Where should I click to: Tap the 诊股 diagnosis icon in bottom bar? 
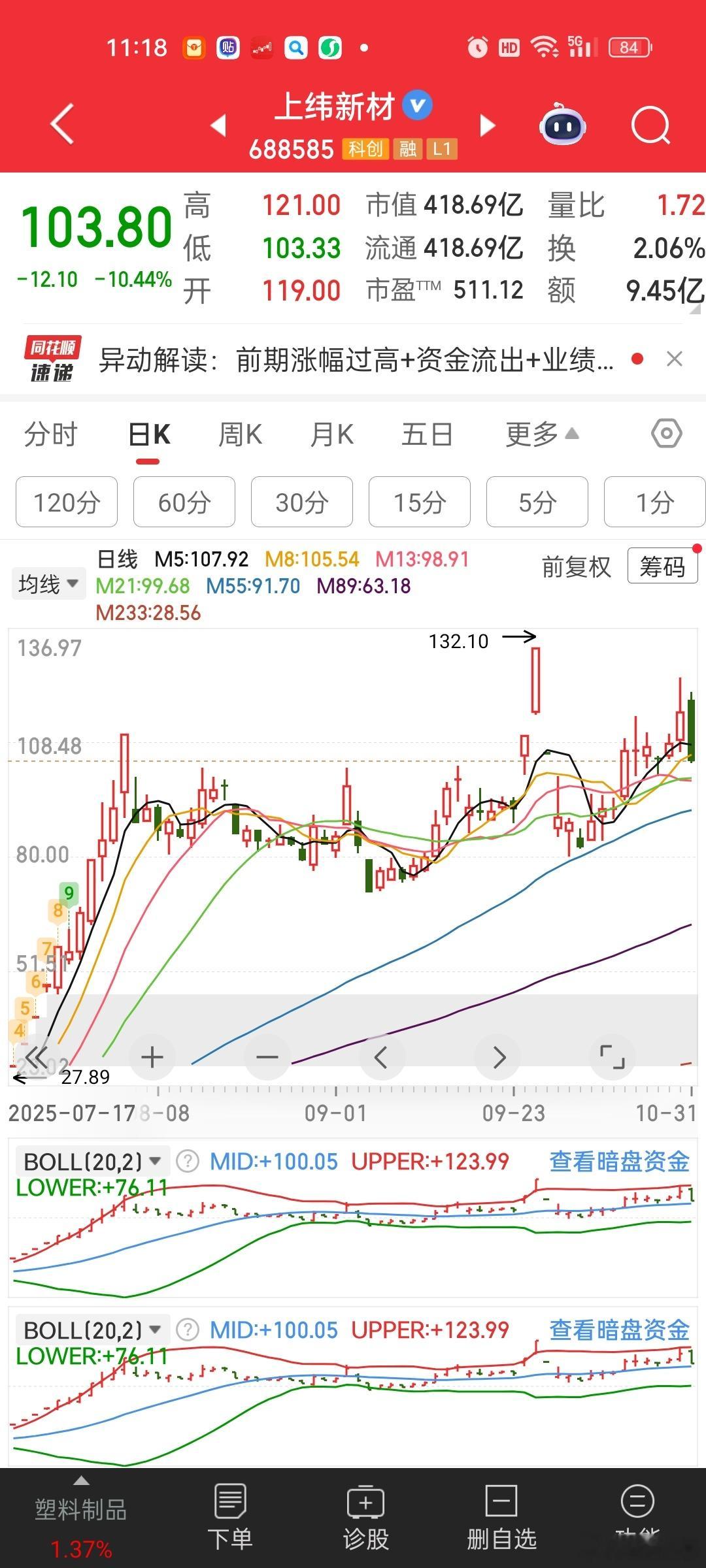tap(365, 1509)
